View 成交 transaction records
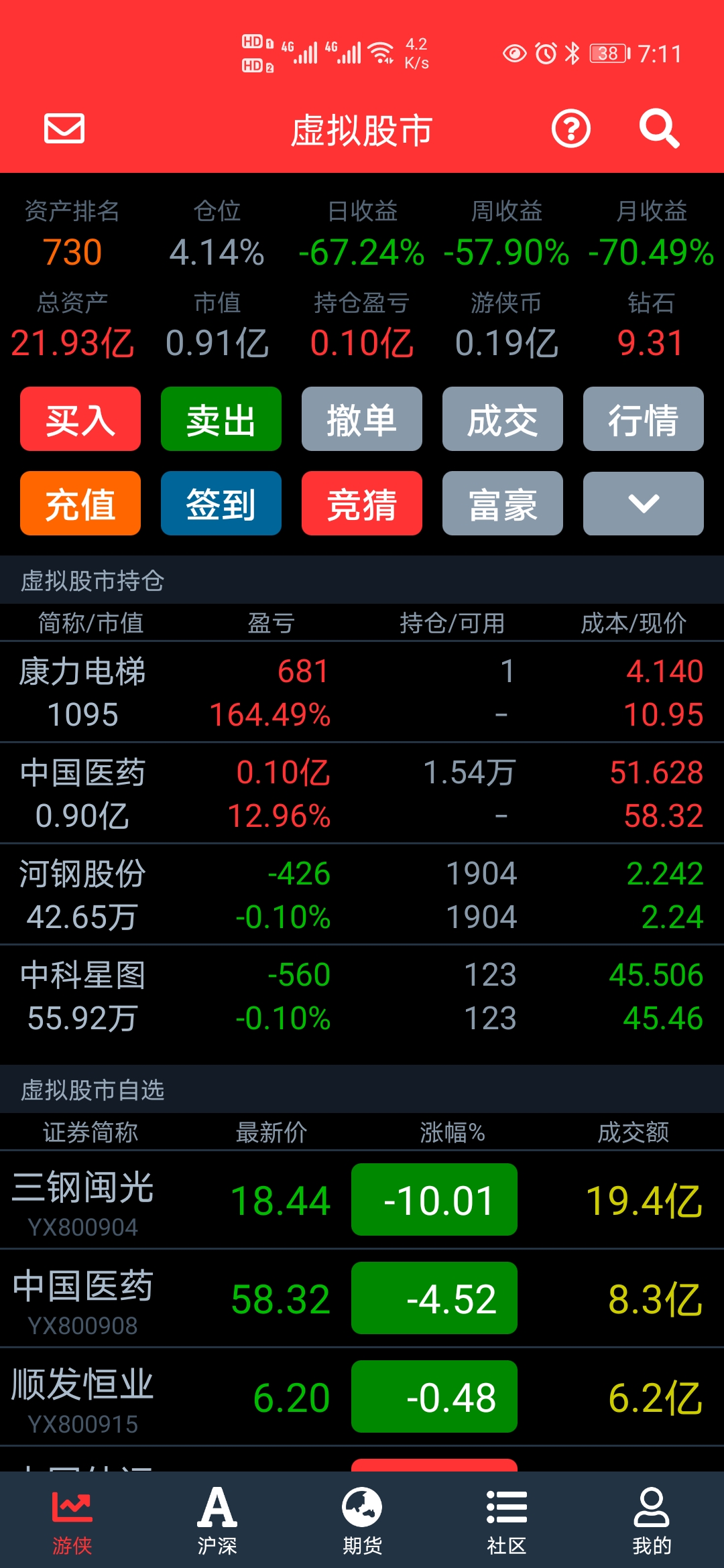 pyautogui.click(x=503, y=419)
